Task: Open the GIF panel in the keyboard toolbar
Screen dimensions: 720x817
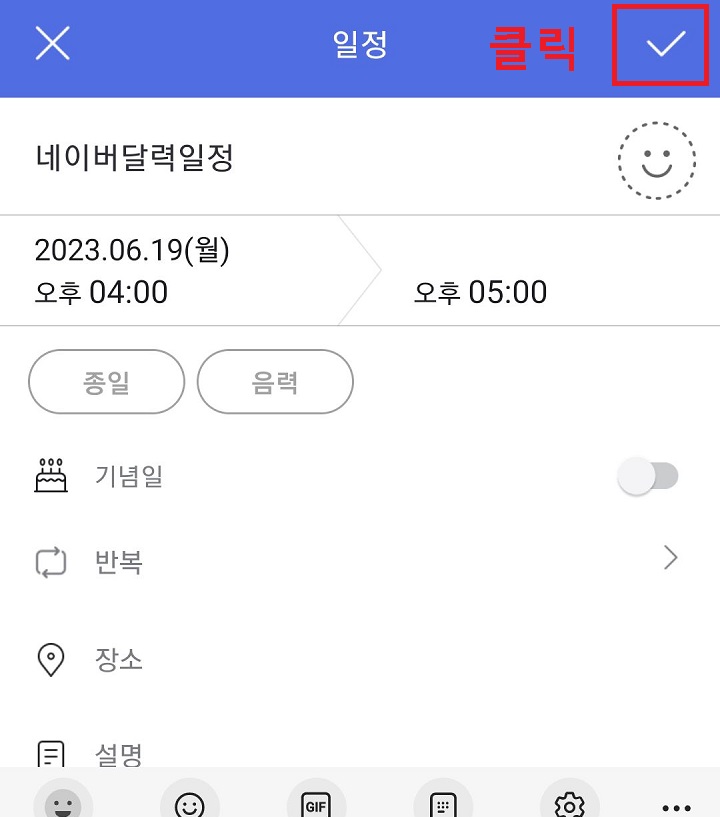Action: 317,801
